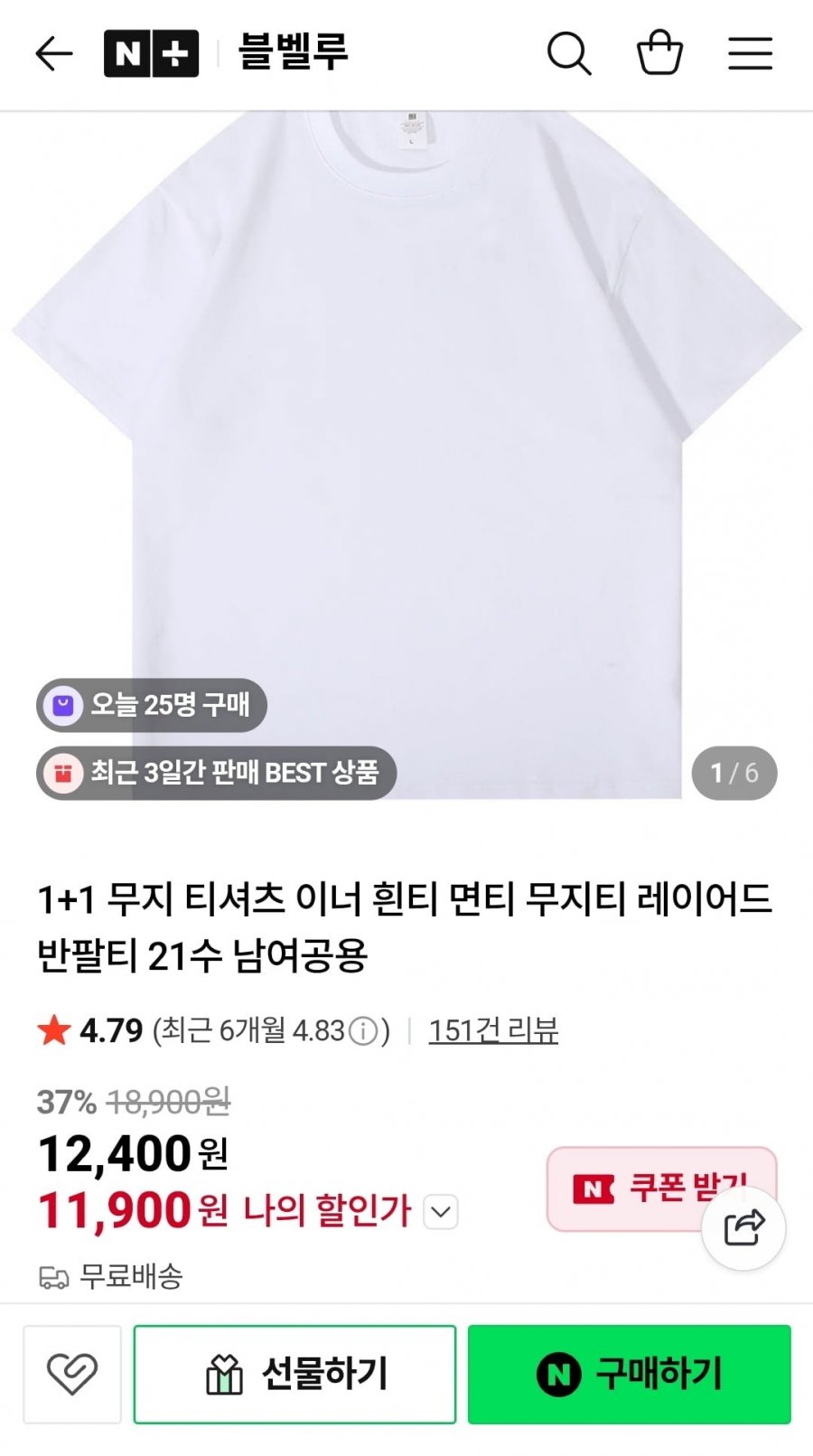Share this product
Image resolution: width=813 pixels, height=1456 pixels.
(x=743, y=1228)
